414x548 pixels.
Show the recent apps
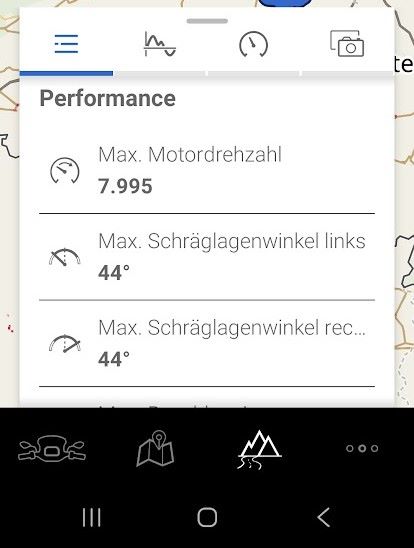(x=92, y=517)
